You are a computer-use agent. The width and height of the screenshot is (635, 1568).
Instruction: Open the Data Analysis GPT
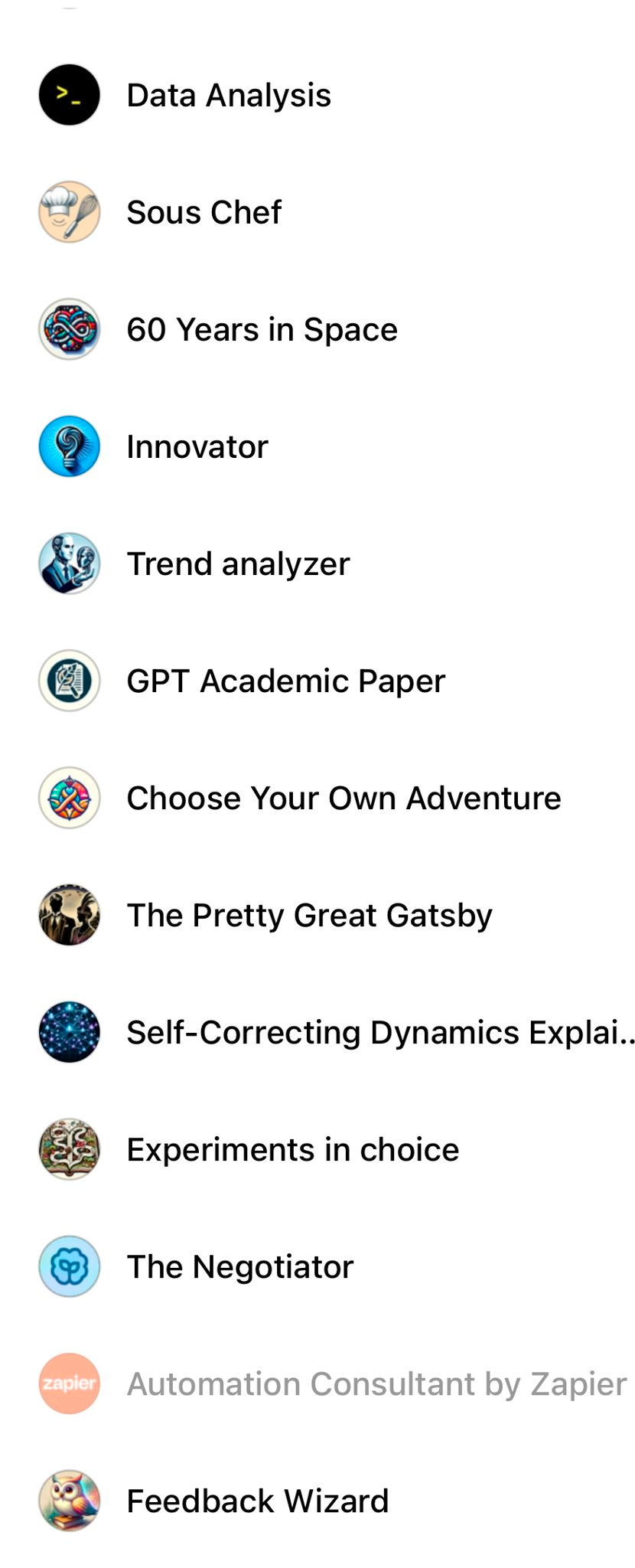[228, 96]
